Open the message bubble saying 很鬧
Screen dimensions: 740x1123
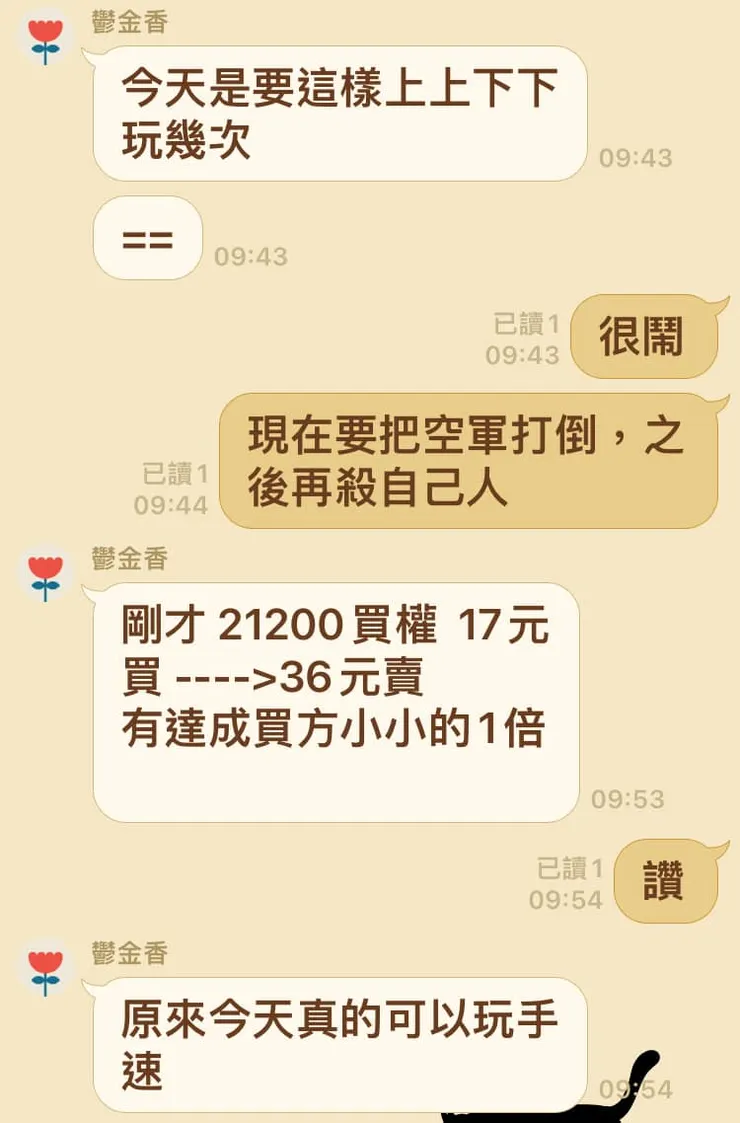[644, 336]
